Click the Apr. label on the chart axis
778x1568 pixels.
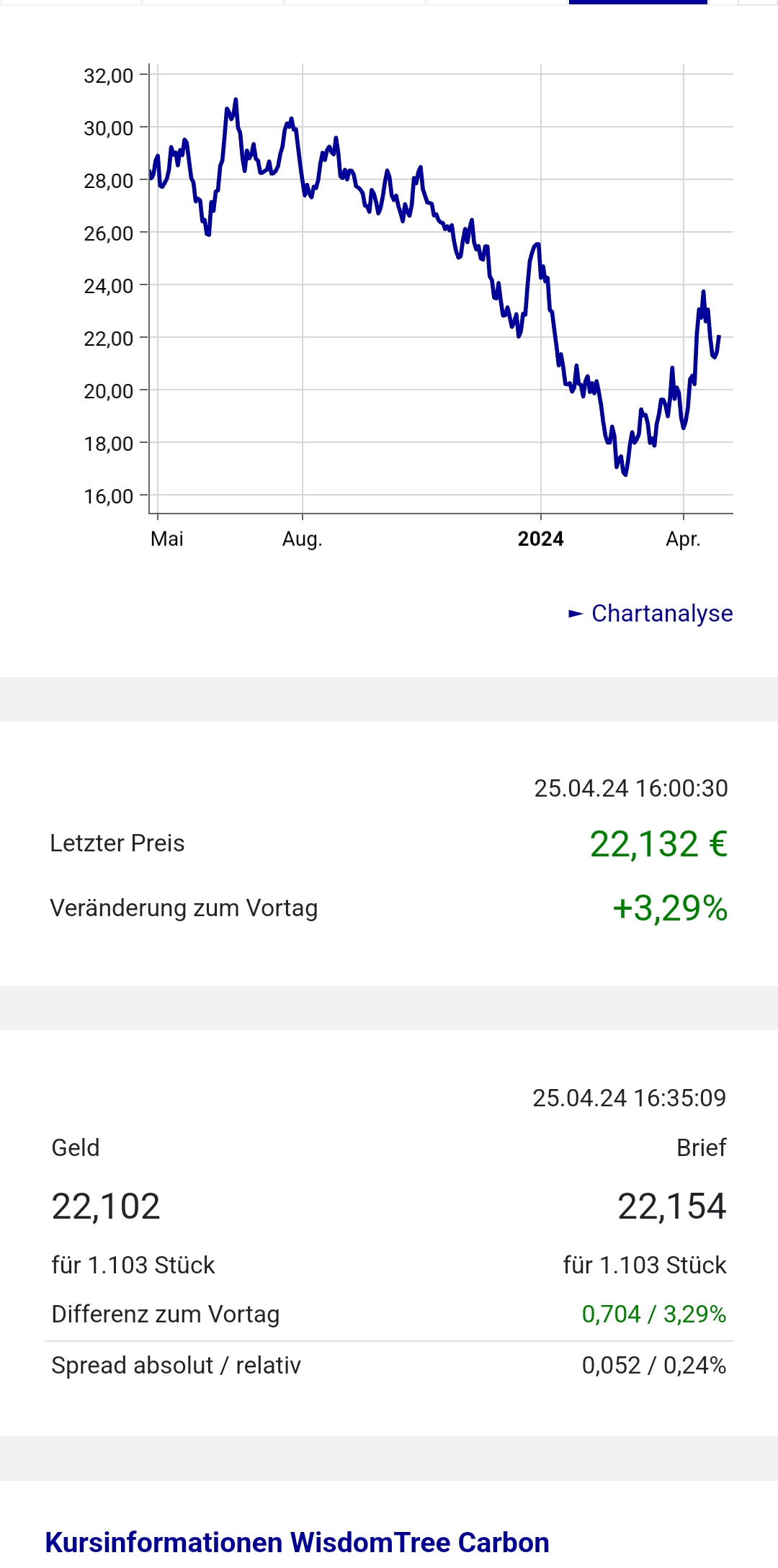pos(684,539)
